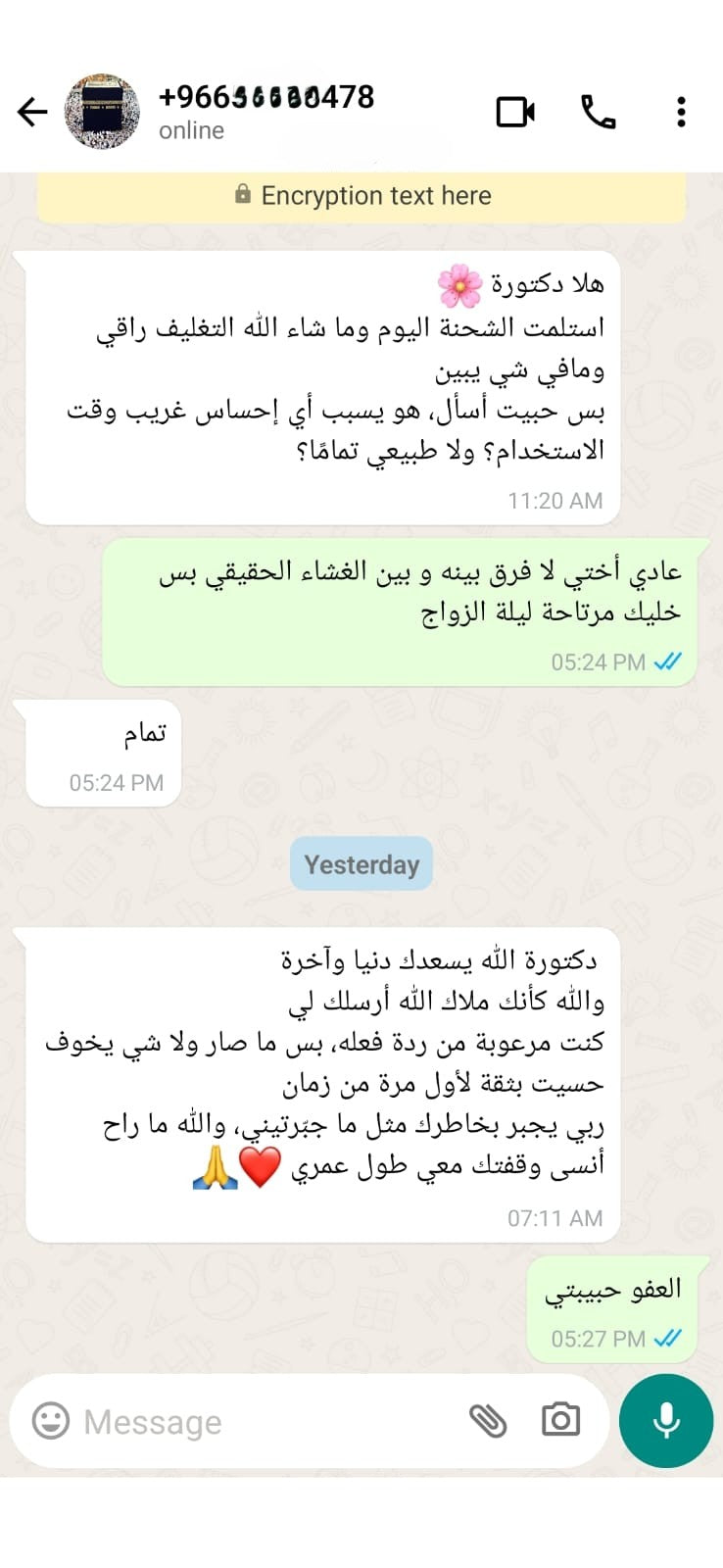
Task: Open the overflow menu
Action: (681, 113)
